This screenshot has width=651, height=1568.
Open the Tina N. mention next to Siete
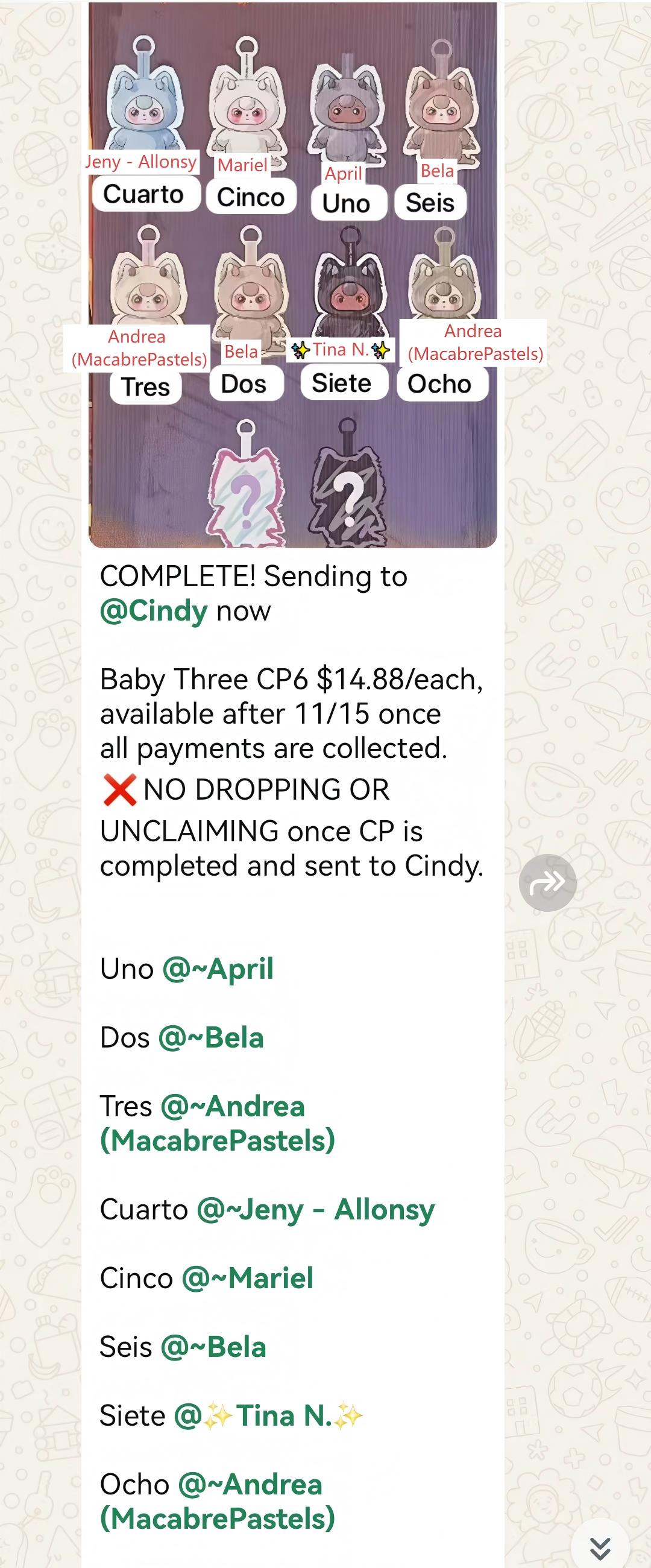tap(268, 1416)
